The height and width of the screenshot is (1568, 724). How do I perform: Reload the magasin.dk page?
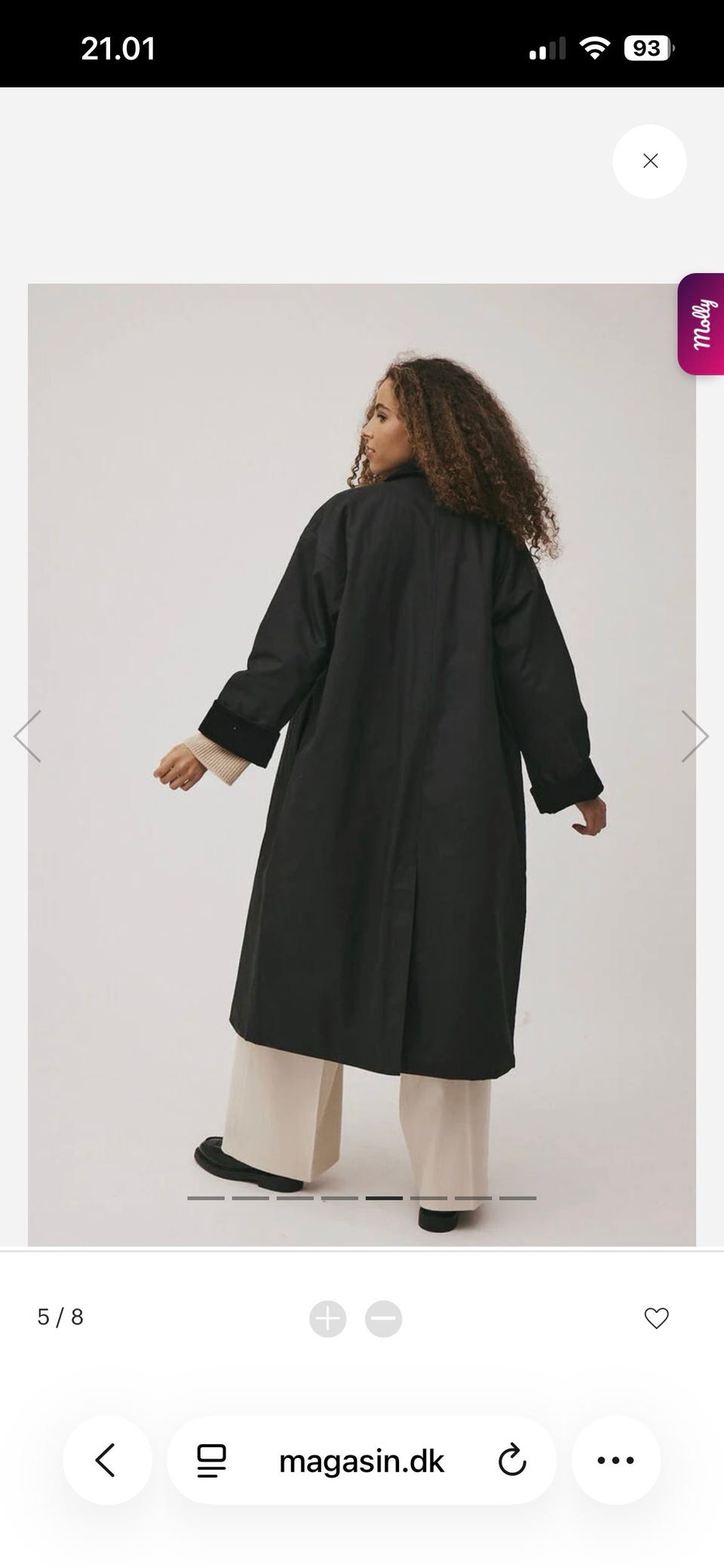click(512, 1460)
